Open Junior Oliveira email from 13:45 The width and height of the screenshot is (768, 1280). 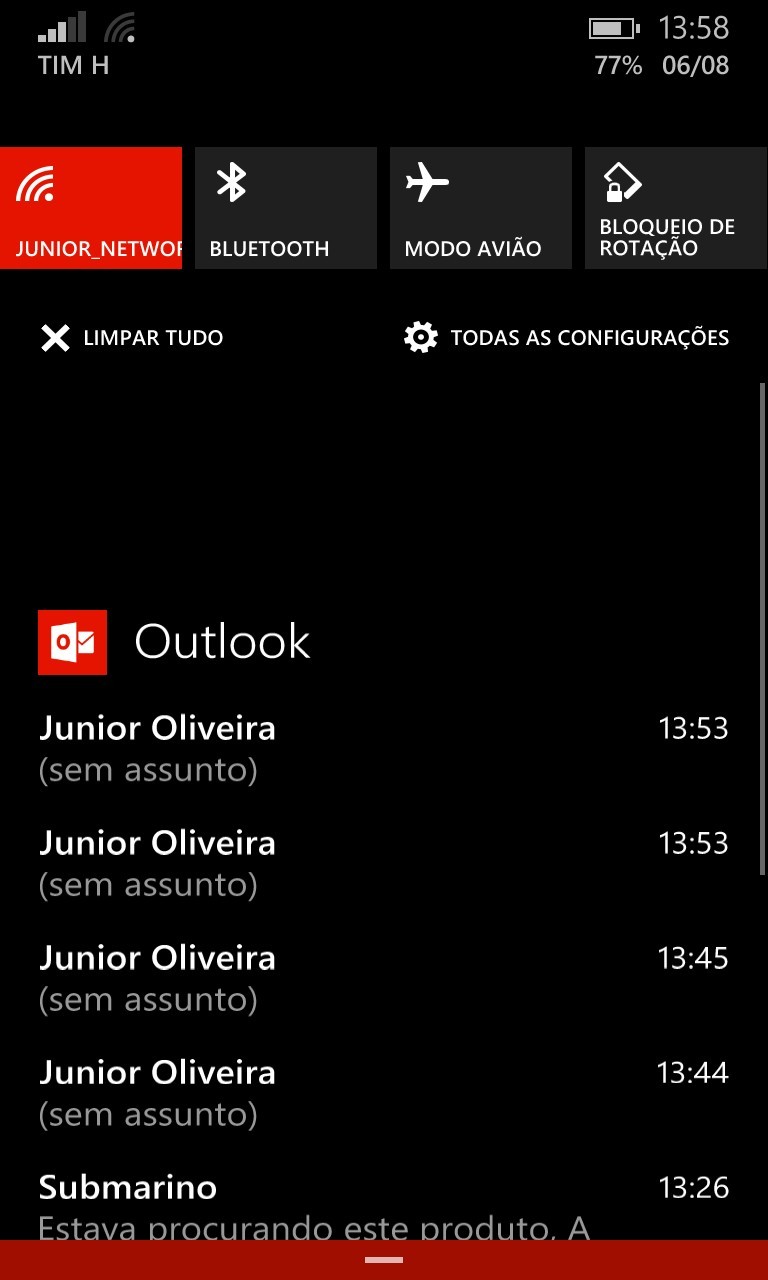(383, 978)
